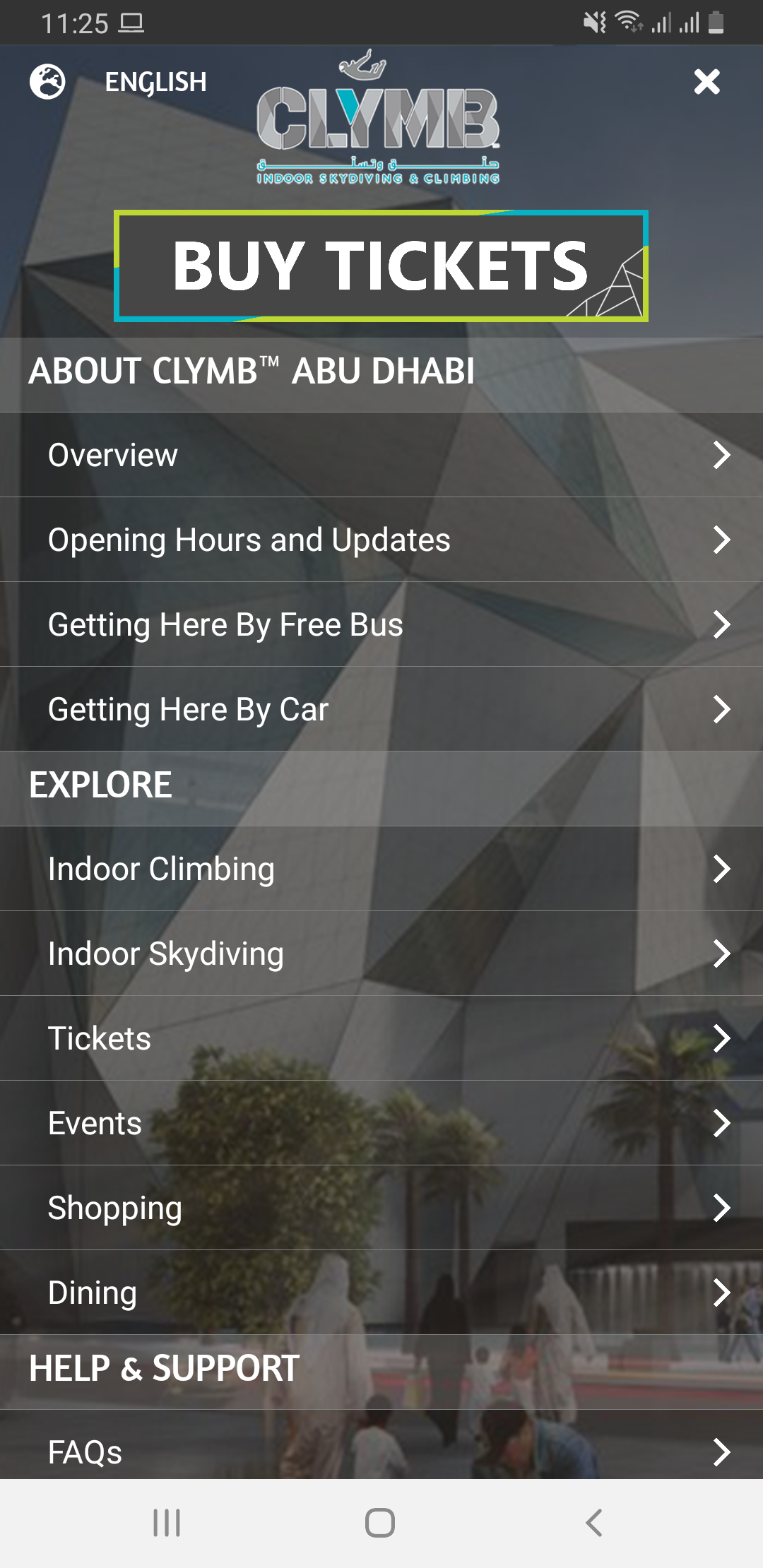Change the language from English
The width and height of the screenshot is (763, 1568).
coord(119,82)
